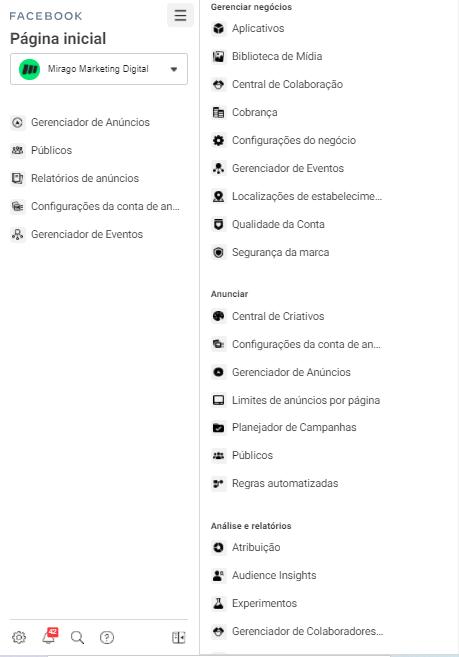Viewport: 459px width, 657px height.
Task: Open the notifications bell
Action: point(49,637)
